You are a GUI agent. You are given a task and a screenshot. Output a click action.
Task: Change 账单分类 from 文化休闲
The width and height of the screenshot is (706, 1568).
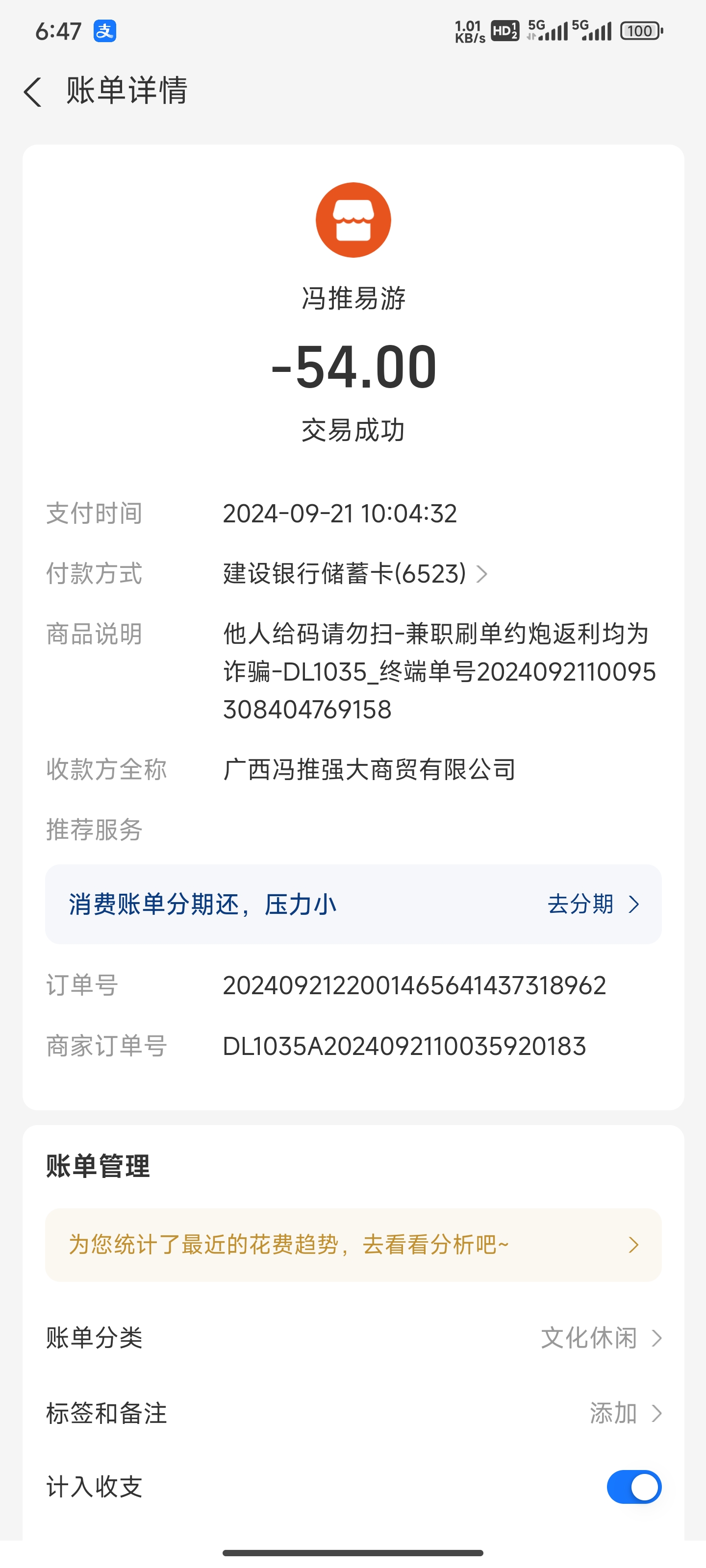click(600, 1338)
